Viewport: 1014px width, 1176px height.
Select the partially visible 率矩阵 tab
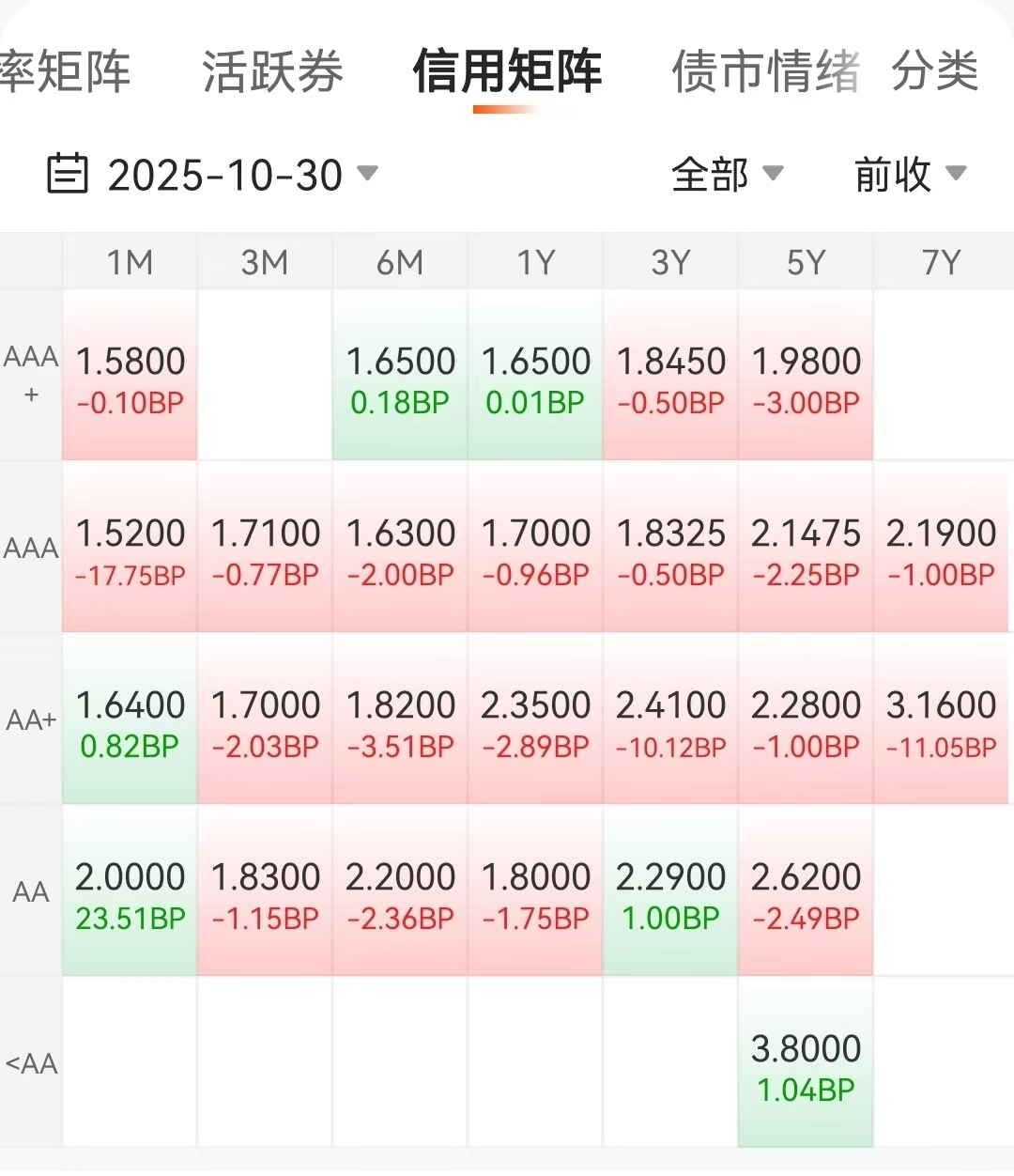[x=65, y=72]
